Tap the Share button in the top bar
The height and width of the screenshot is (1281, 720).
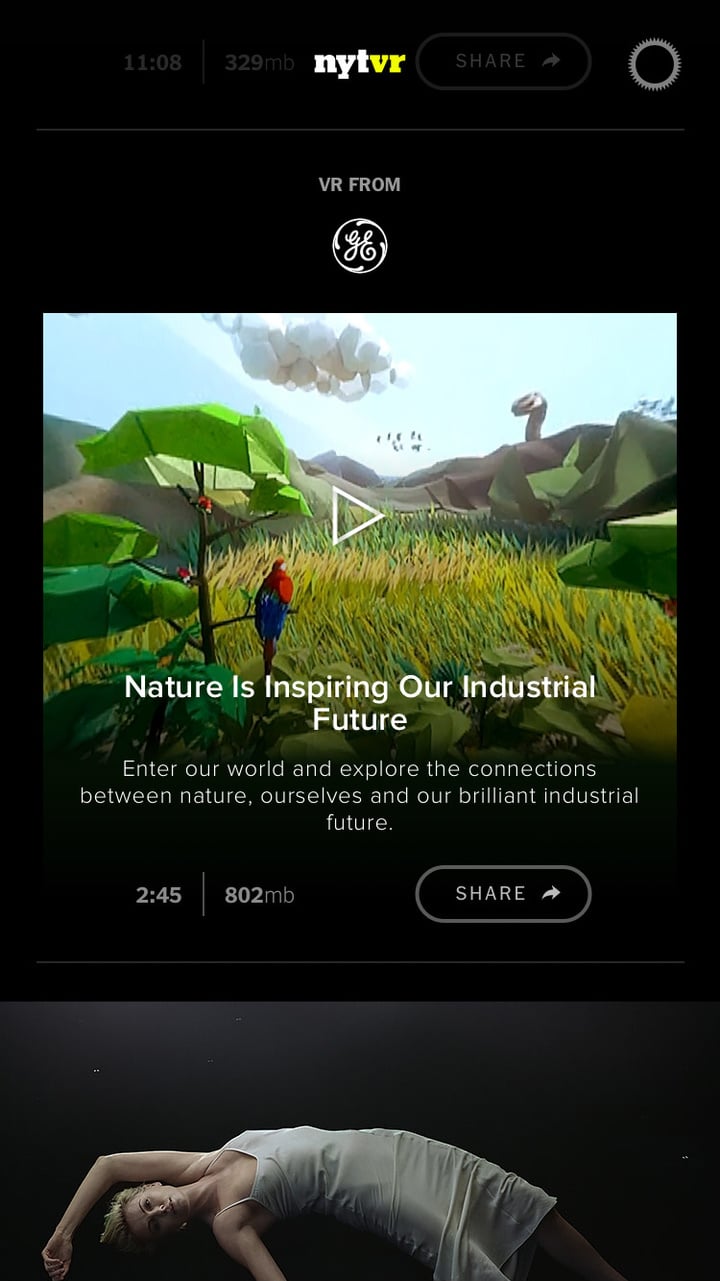(x=503, y=61)
